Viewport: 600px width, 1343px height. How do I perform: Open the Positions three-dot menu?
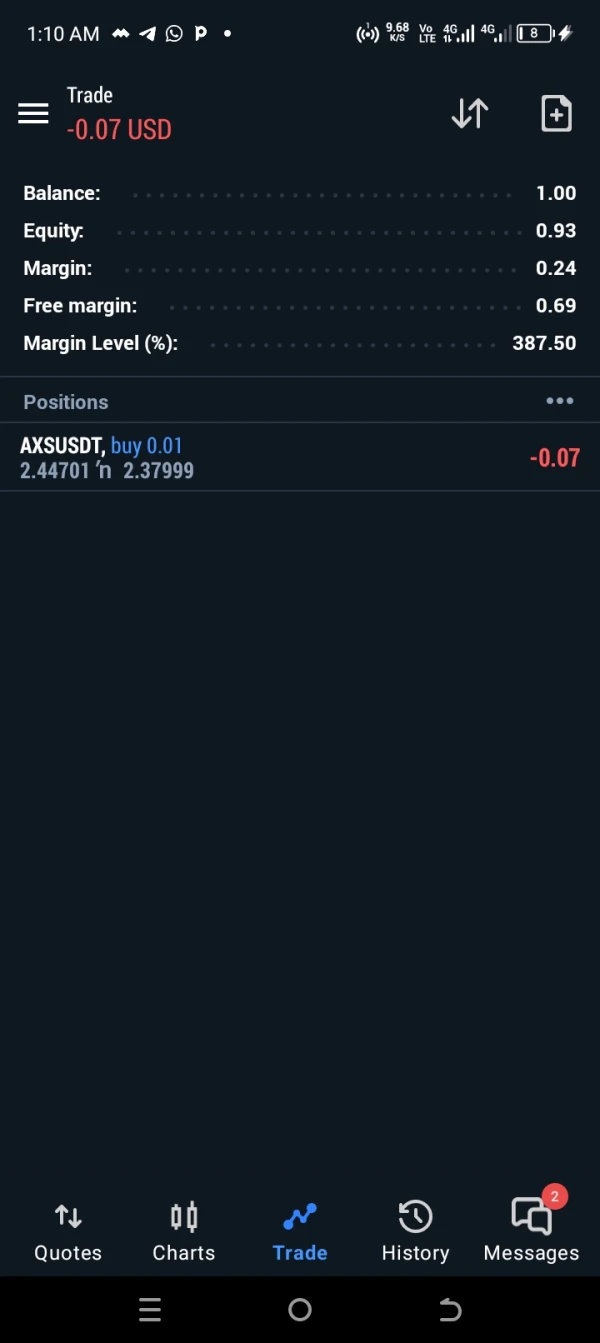(x=559, y=401)
